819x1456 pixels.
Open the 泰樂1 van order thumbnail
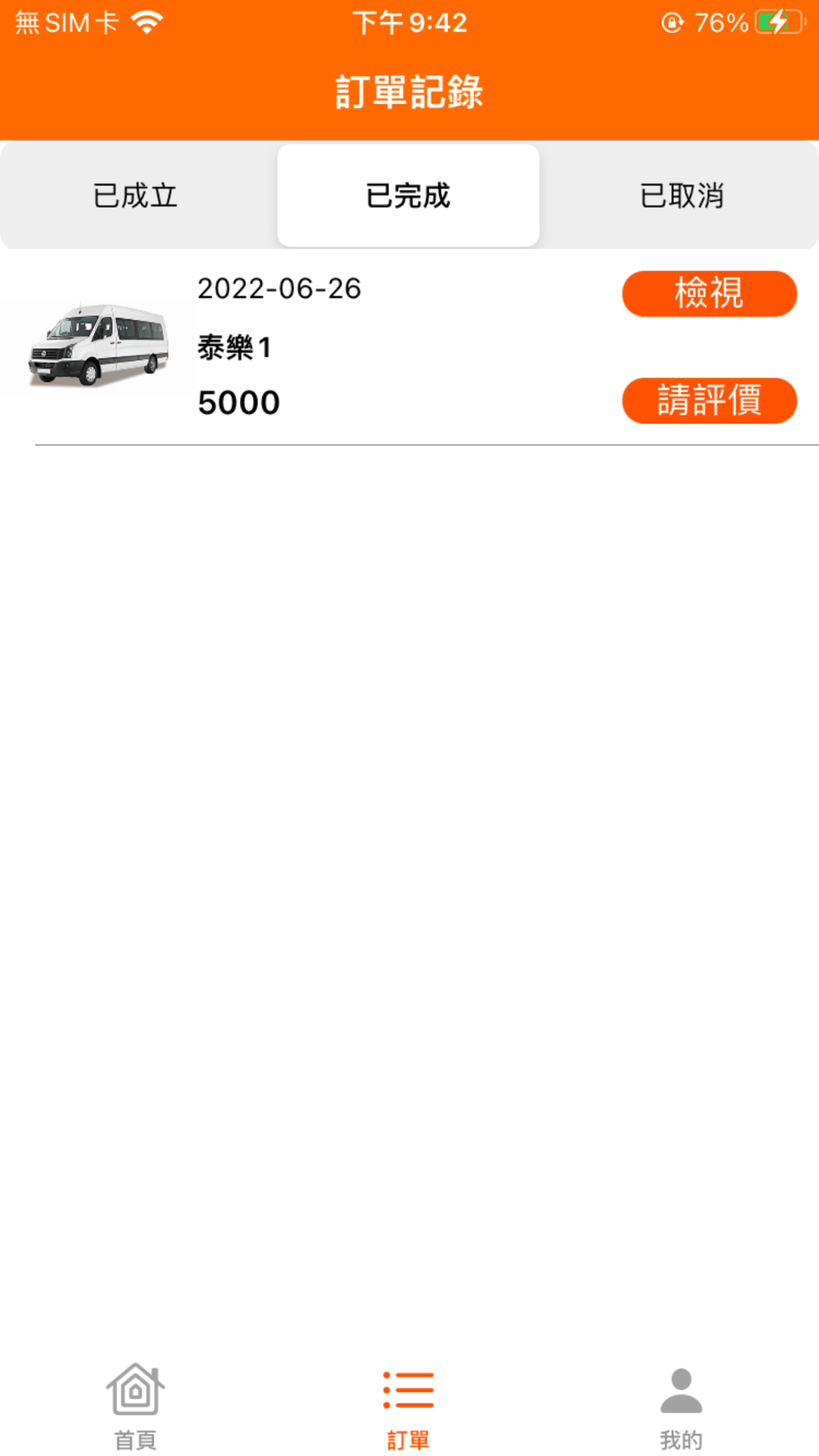pos(98,347)
